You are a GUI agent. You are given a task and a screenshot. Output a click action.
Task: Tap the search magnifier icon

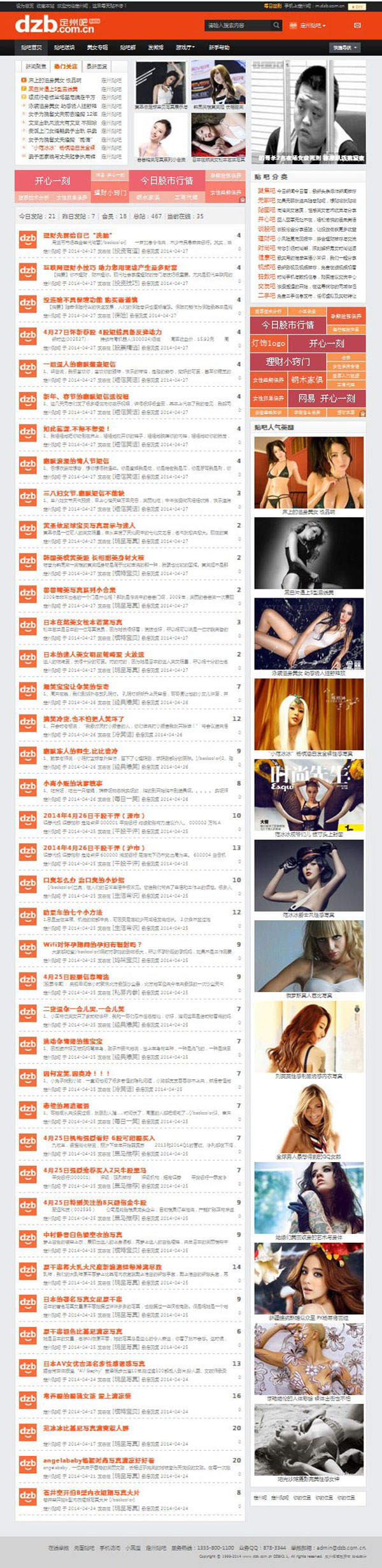click(276, 25)
